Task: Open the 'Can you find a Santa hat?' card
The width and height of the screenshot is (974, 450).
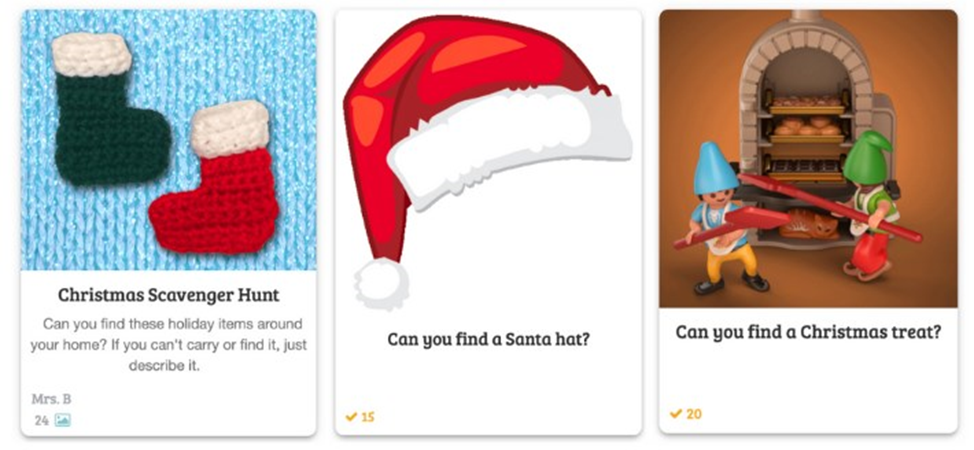Action: [488, 339]
